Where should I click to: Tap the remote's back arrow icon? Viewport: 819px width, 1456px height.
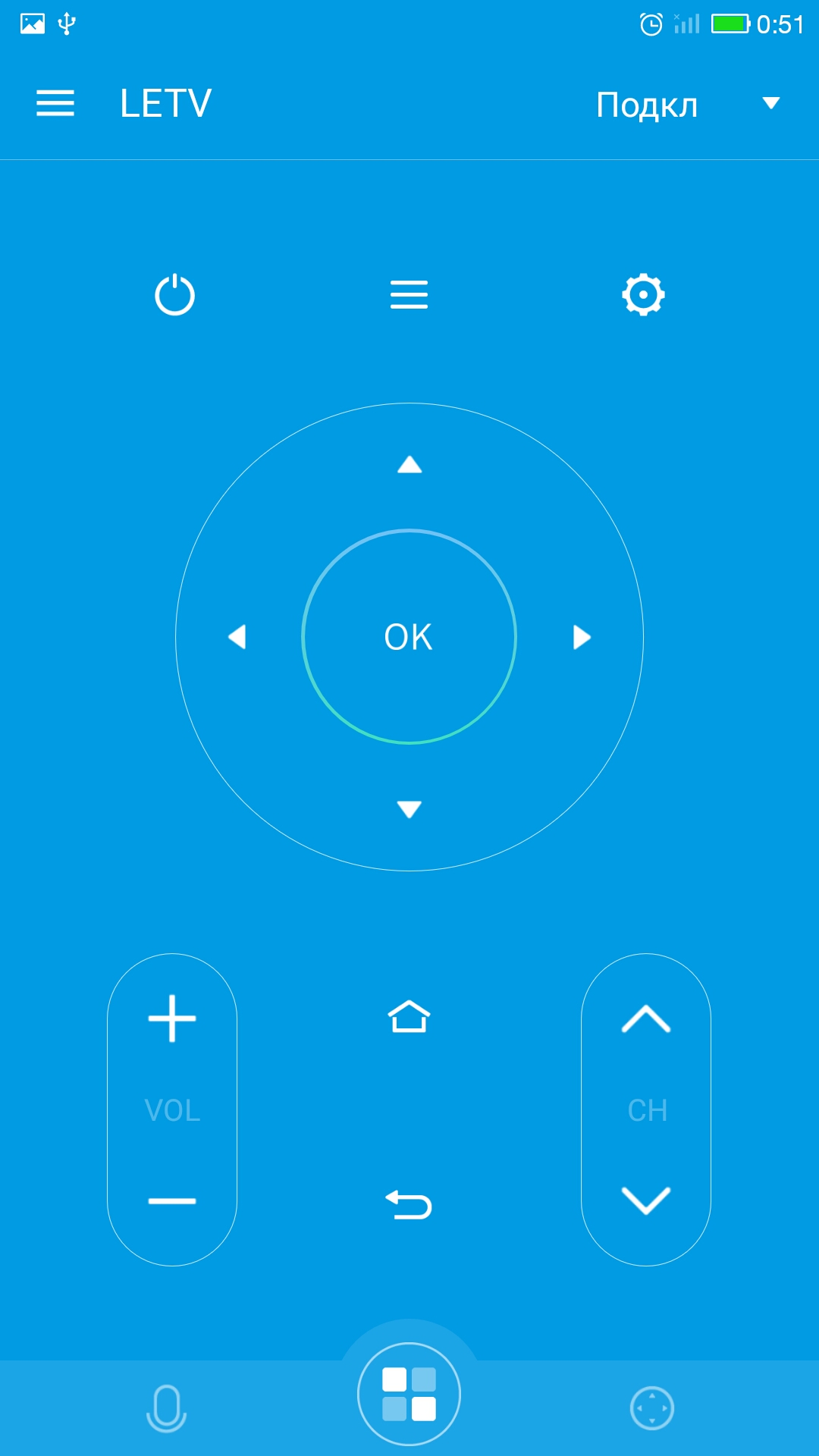[x=409, y=1204]
